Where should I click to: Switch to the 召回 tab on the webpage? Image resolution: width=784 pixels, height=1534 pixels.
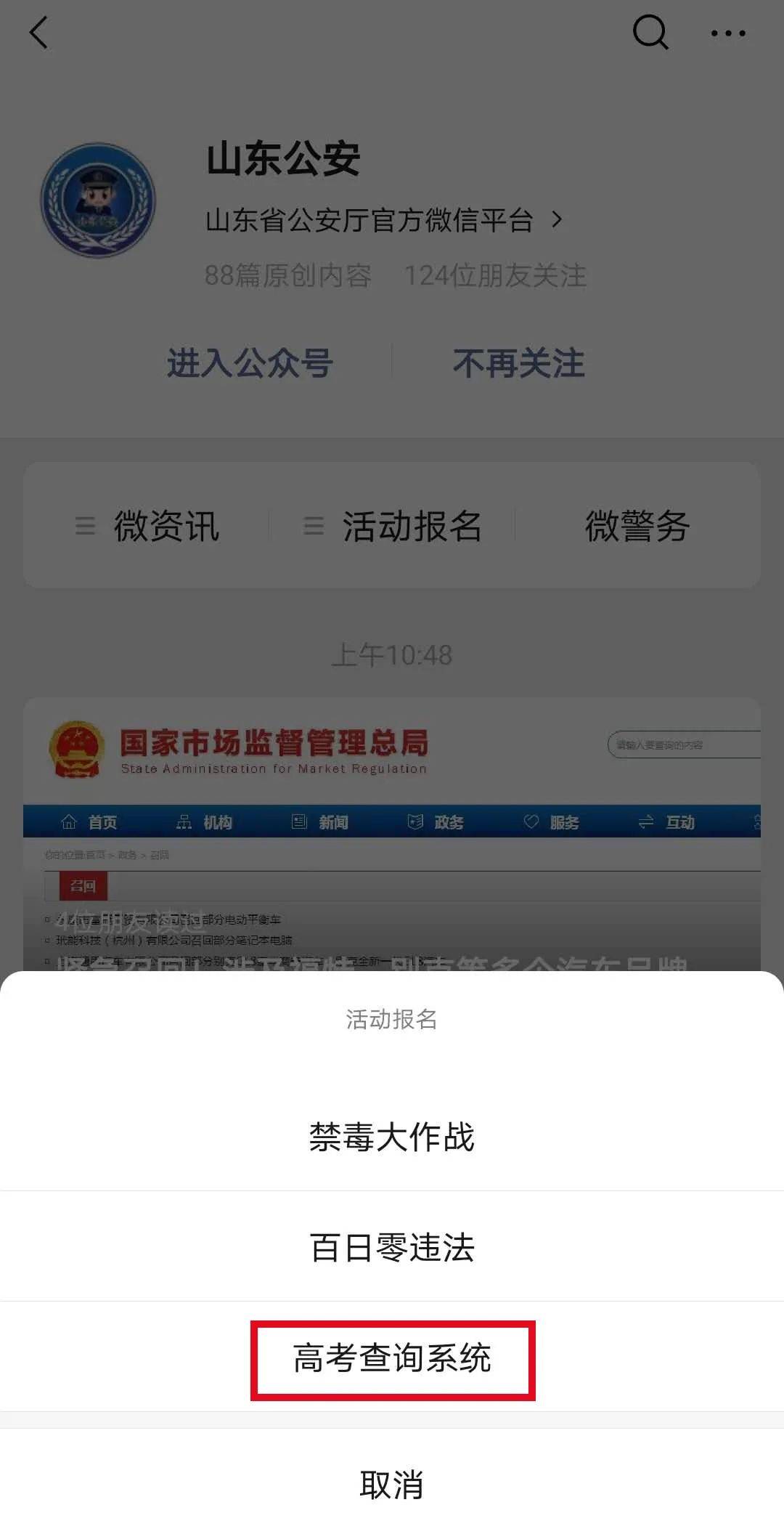pyautogui.click(x=83, y=886)
